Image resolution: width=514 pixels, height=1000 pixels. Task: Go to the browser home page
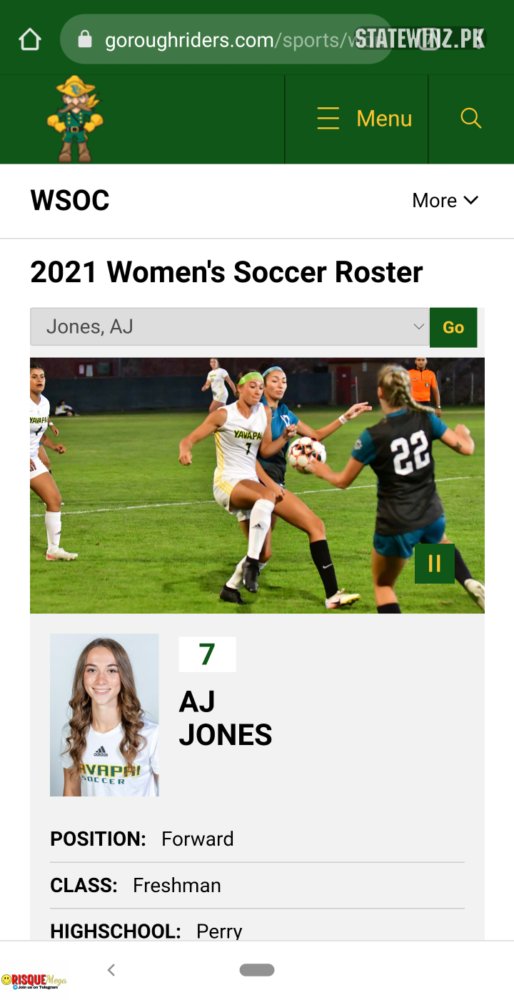click(x=29, y=40)
